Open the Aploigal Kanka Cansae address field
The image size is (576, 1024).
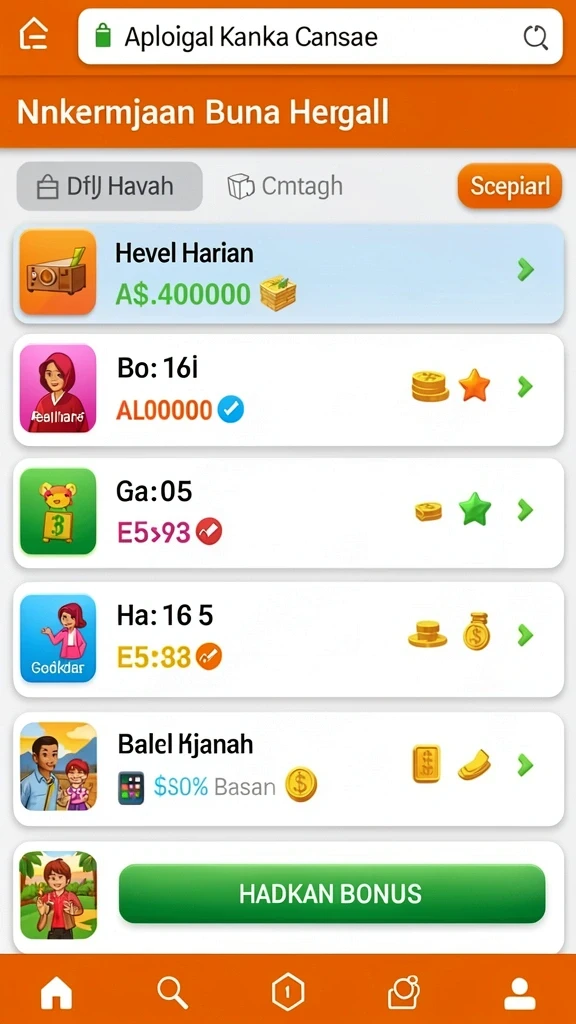click(x=320, y=37)
